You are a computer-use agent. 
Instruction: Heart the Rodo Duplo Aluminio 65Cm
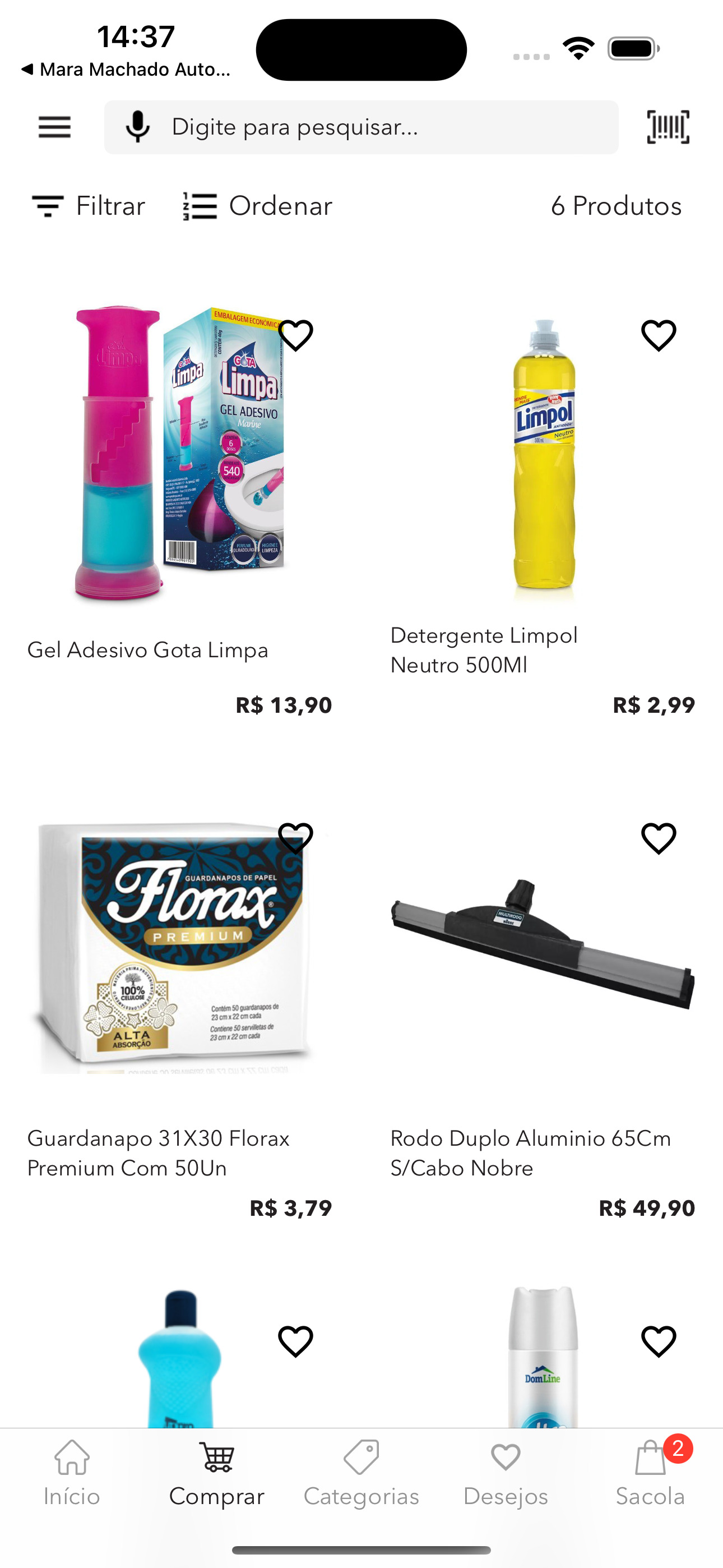click(659, 838)
